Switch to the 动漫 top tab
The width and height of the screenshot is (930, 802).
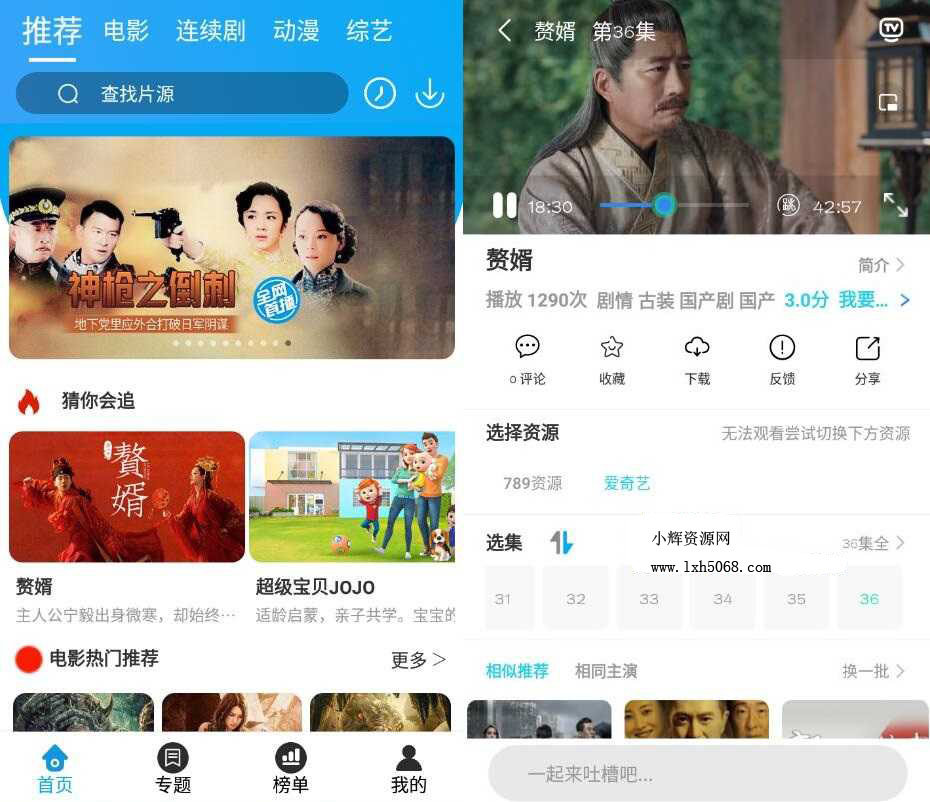click(295, 31)
